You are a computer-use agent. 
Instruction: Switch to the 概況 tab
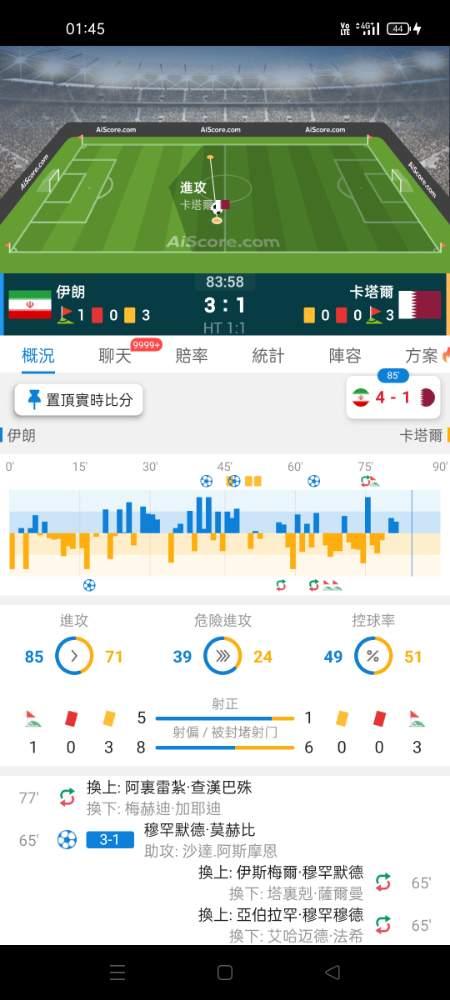[38, 355]
